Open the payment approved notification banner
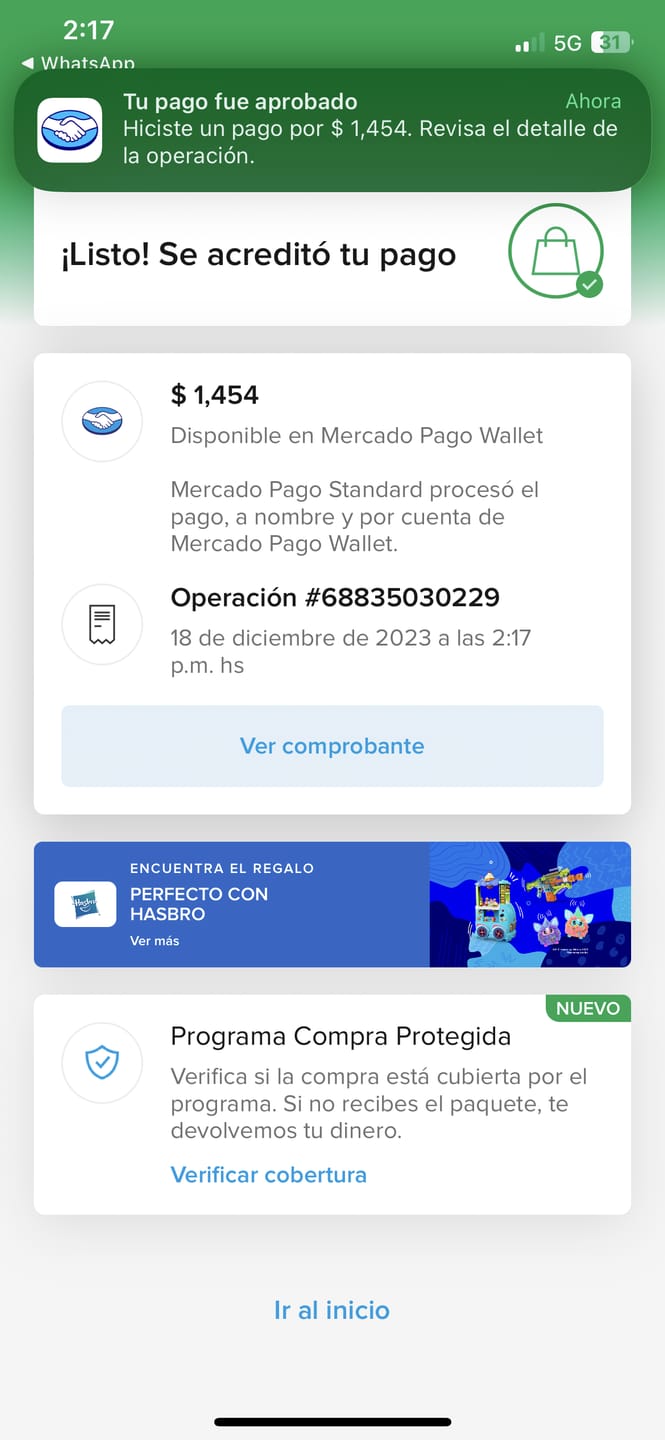 pyautogui.click(x=332, y=129)
